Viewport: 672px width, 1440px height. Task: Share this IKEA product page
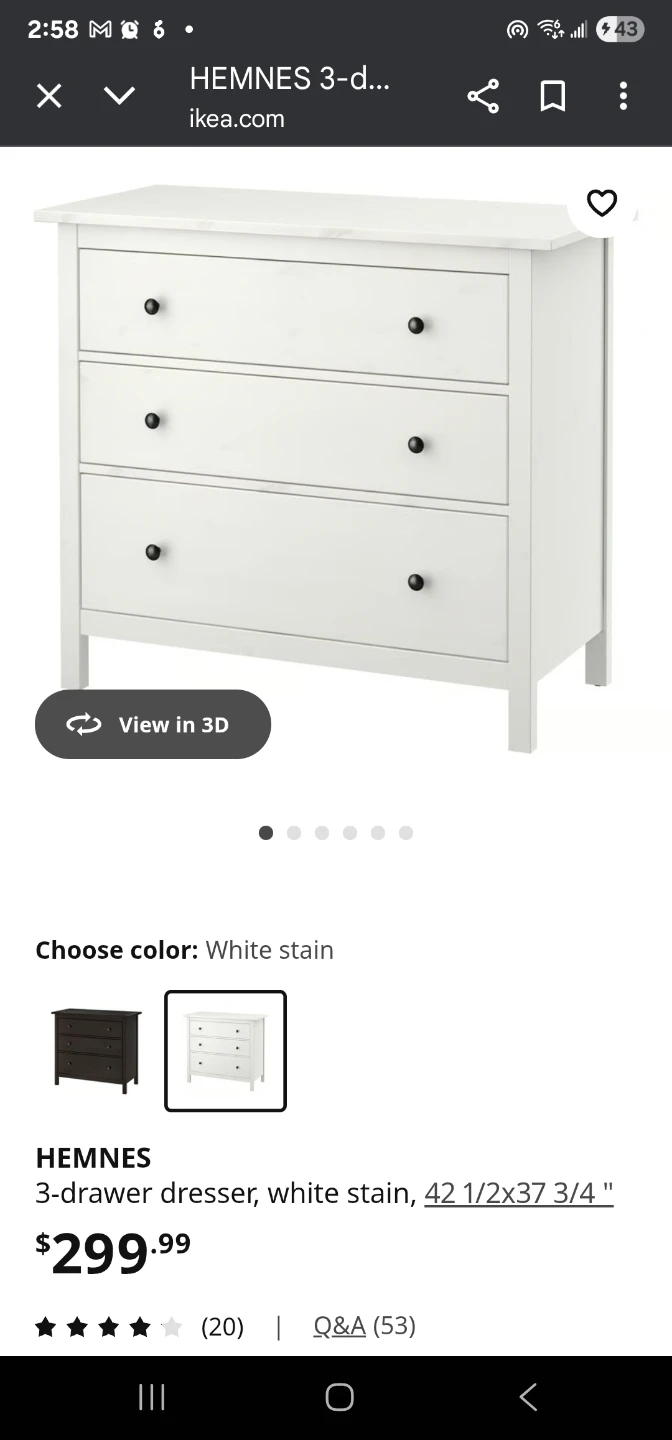[x=483, y=96]
